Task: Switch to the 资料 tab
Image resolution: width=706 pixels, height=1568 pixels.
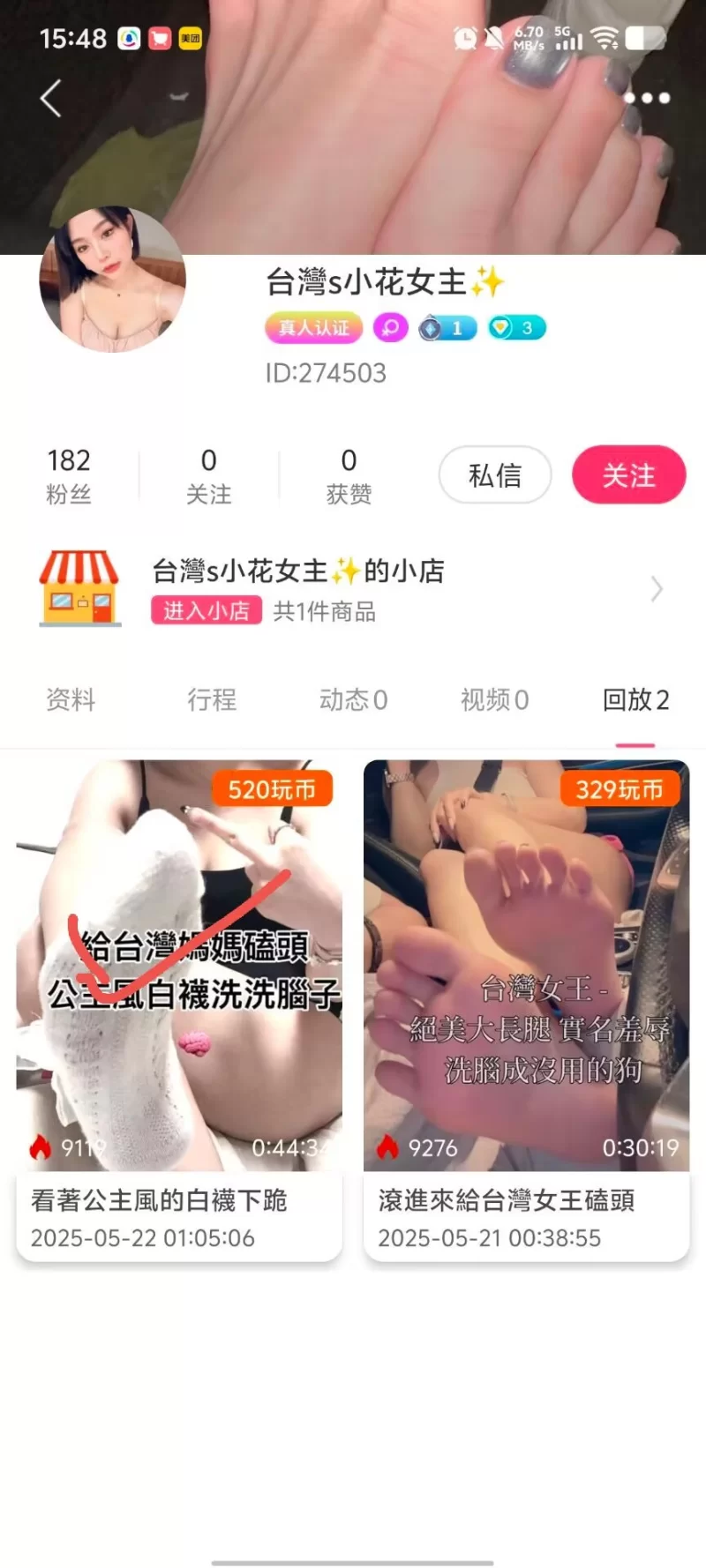Action: [x=71, y=700]
